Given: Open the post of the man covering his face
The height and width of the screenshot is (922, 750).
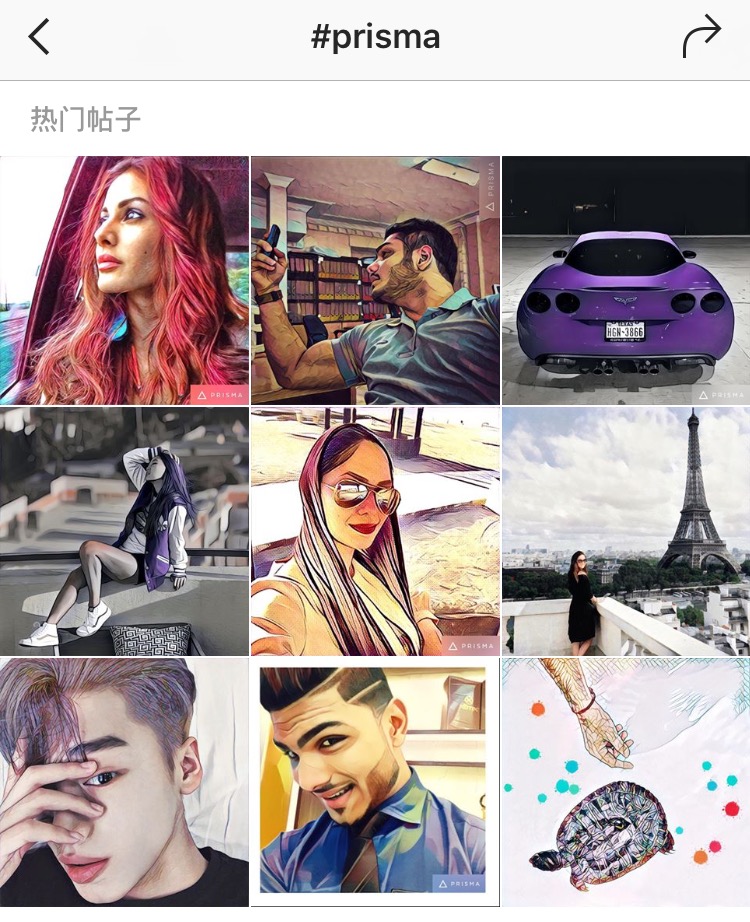Looking at the screenshot, I should 124,782.
